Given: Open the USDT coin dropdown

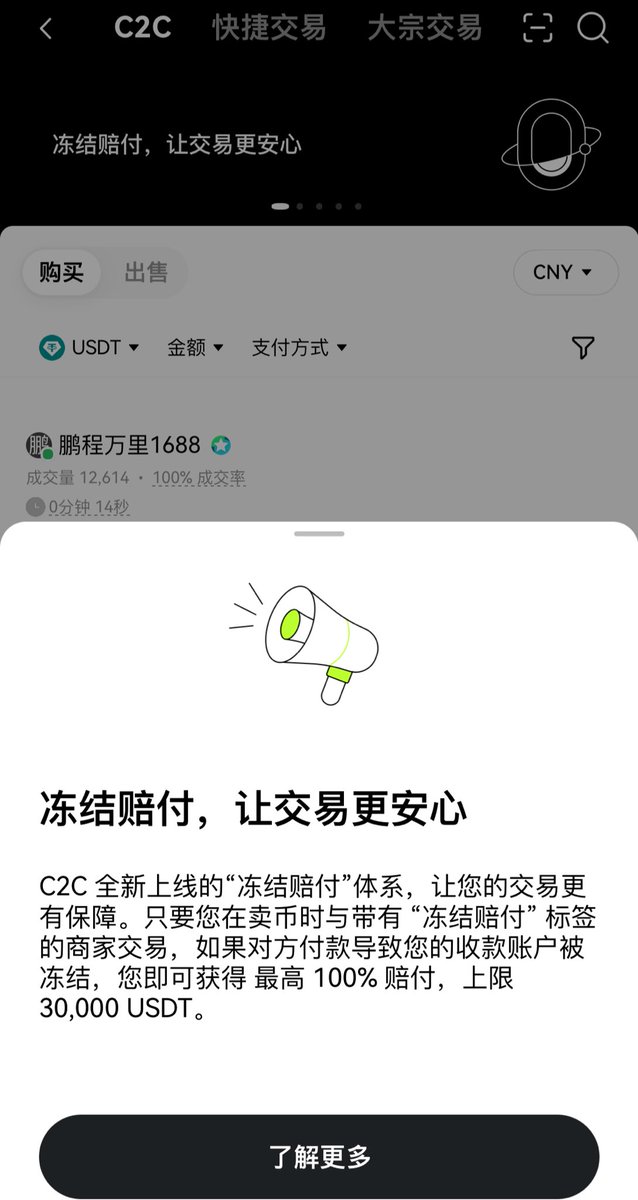Looking at the screenshot, I should [90, 347].
